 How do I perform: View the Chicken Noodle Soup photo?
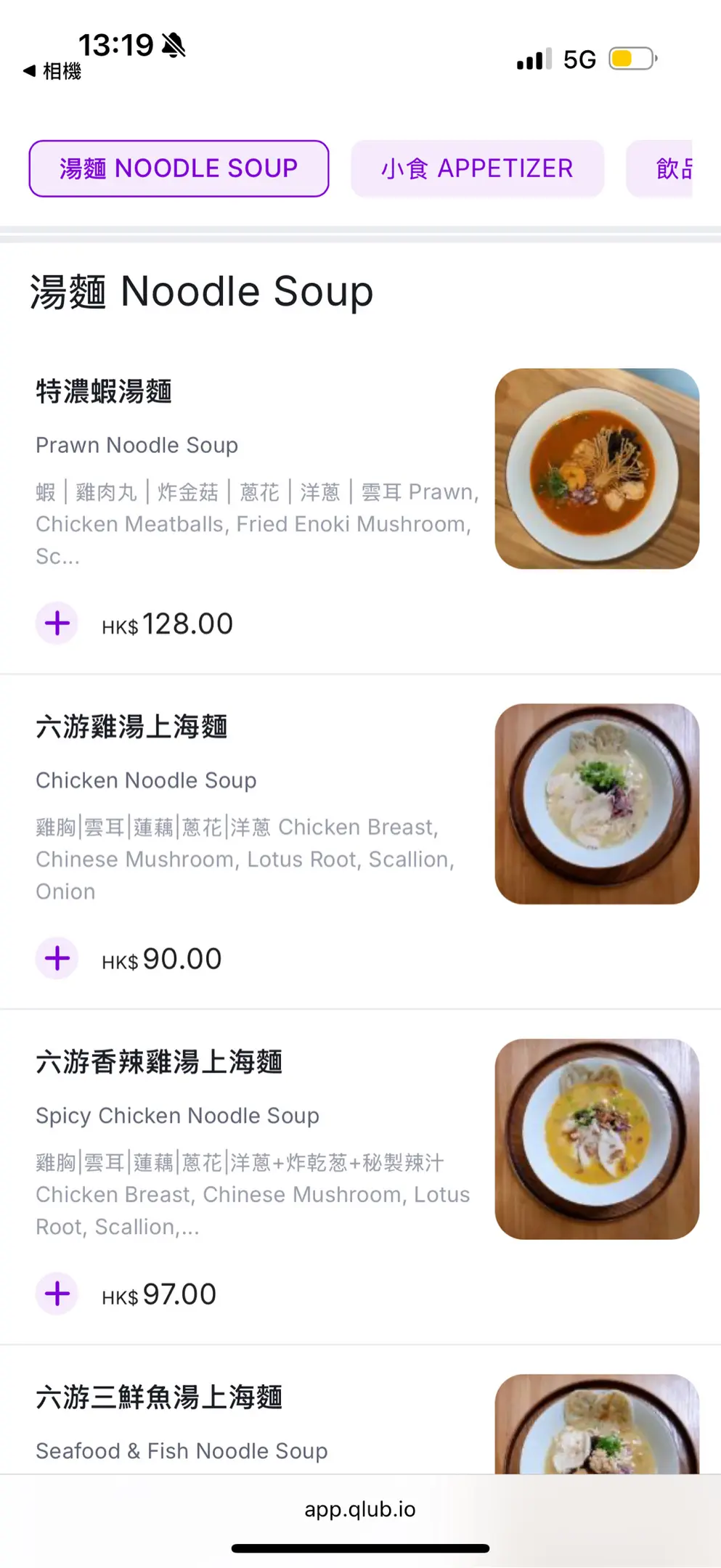click(x=597, y=804)
